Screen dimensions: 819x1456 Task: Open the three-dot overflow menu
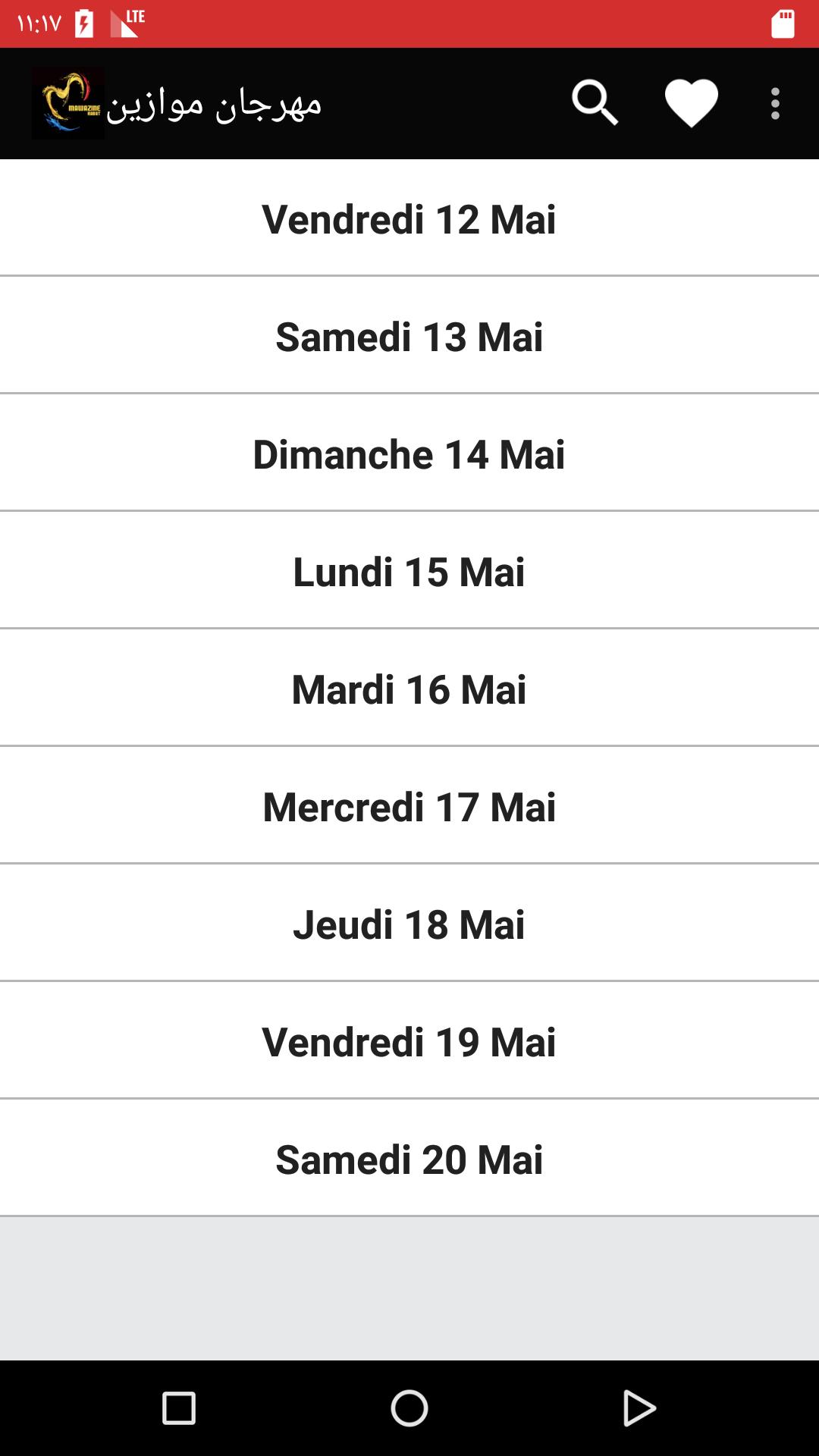tap(775, 103)
